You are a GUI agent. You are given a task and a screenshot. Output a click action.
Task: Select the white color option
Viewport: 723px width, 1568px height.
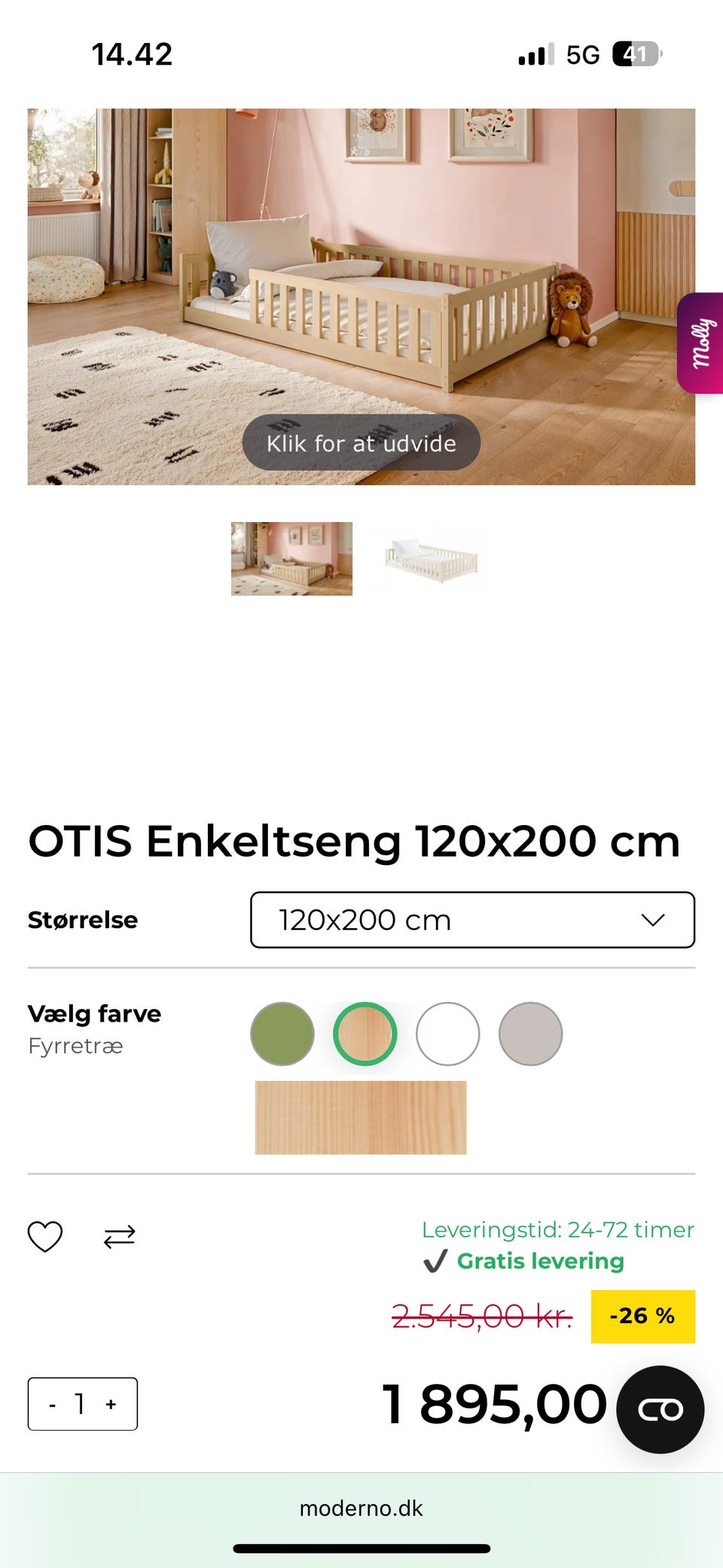(447, 1034)
